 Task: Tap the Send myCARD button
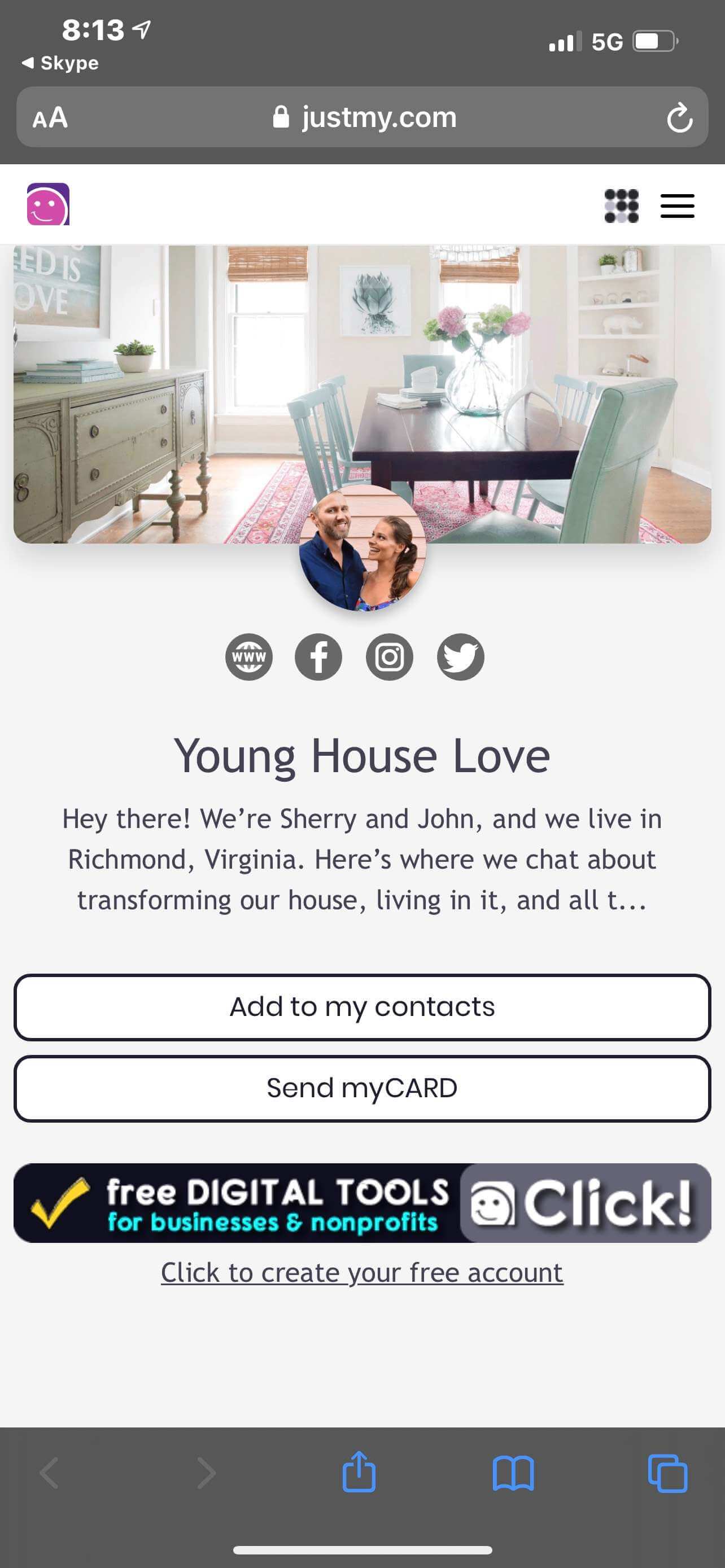coord(362,1088)
